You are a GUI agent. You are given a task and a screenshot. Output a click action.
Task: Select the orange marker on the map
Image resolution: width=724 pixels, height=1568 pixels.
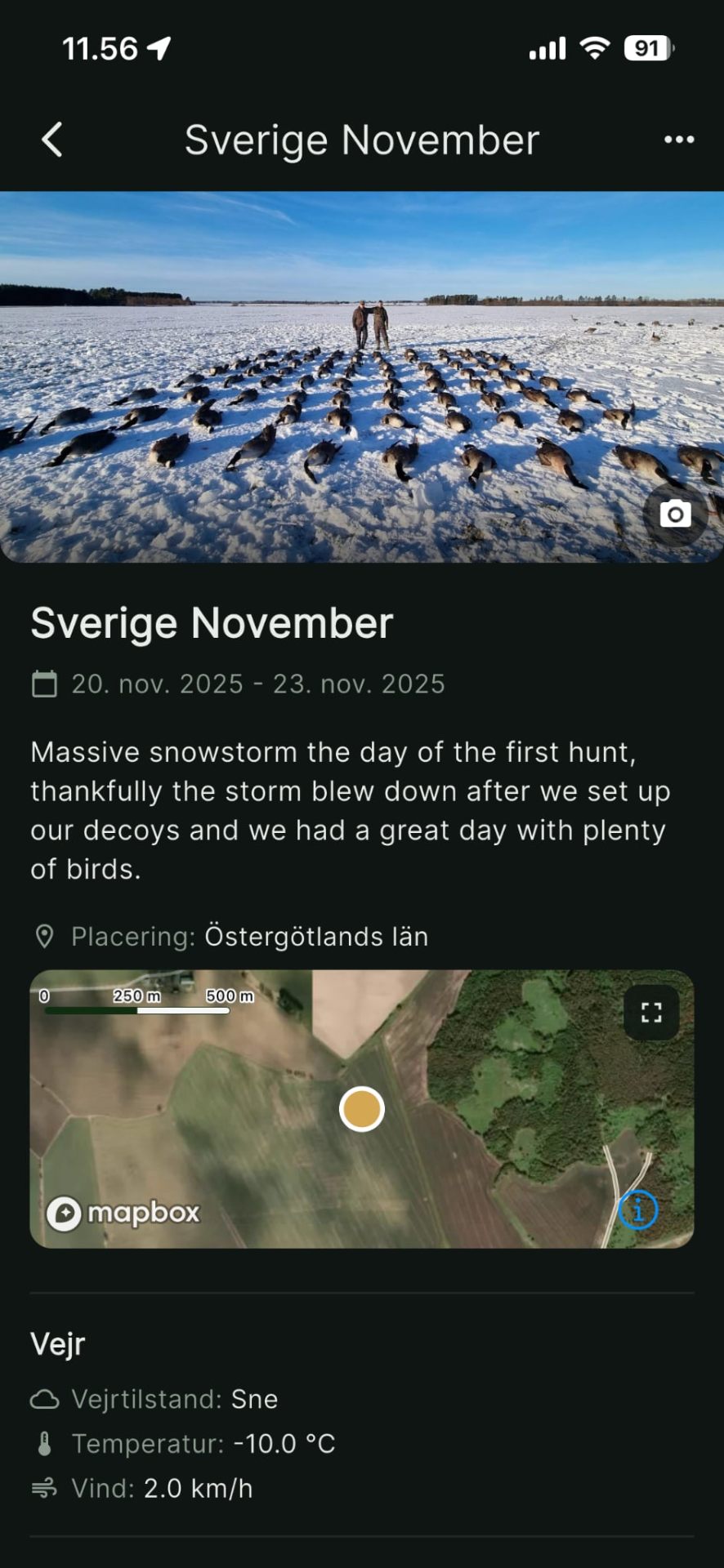click(360, 1108)
